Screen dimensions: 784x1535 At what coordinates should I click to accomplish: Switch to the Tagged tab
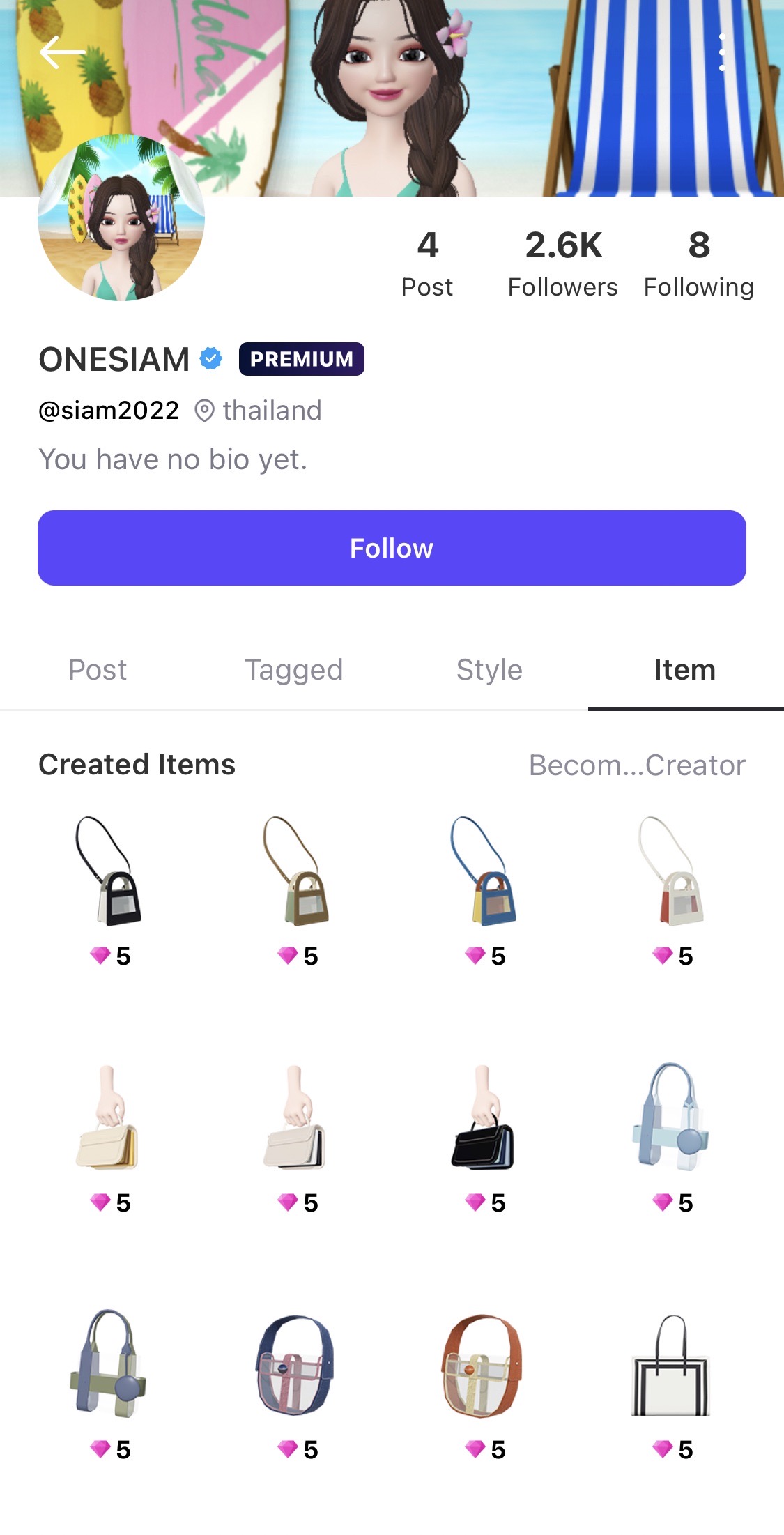[x=293, y=670]
